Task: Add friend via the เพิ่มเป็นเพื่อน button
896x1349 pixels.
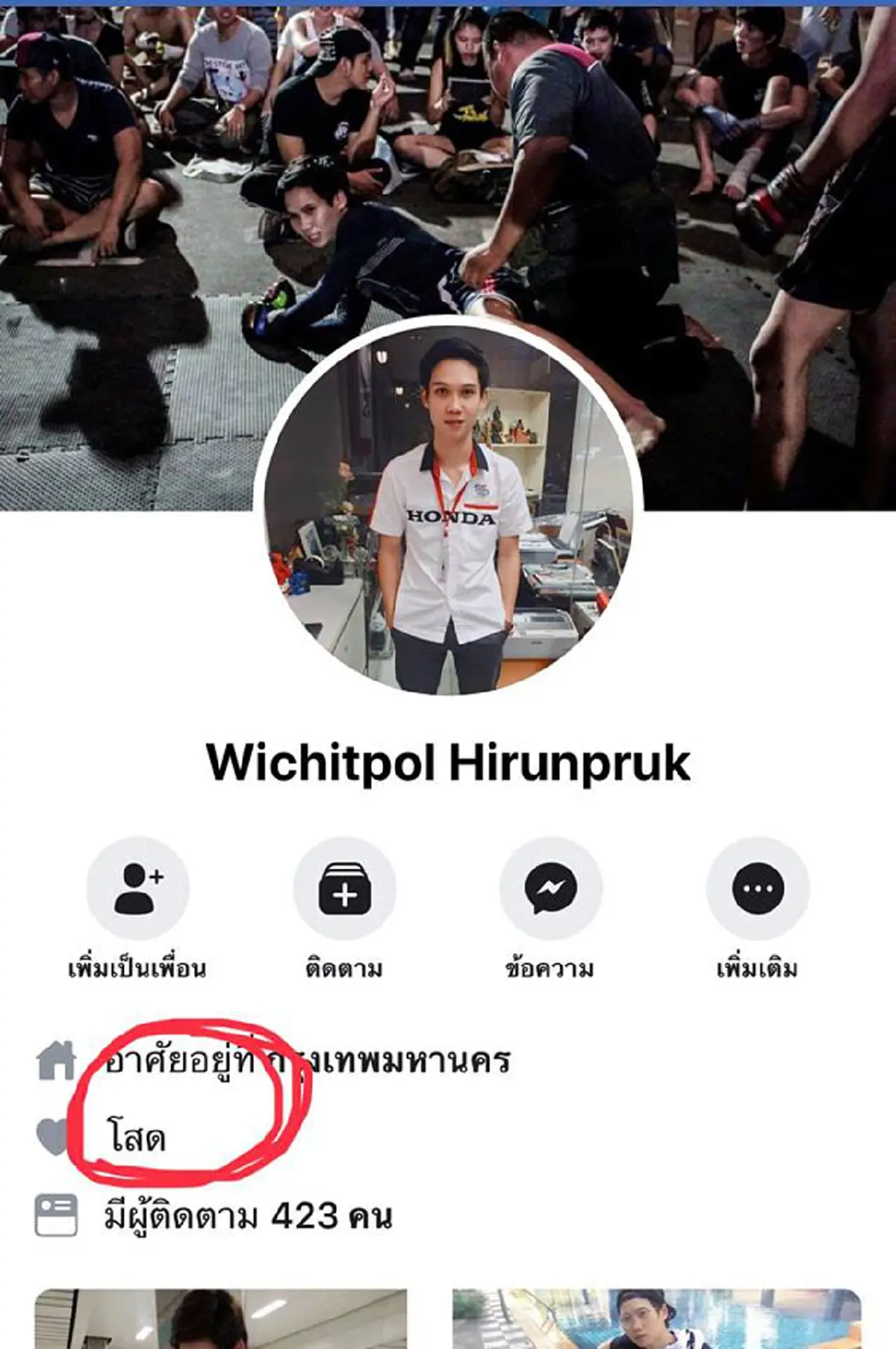Action: (x=134, y=919)
